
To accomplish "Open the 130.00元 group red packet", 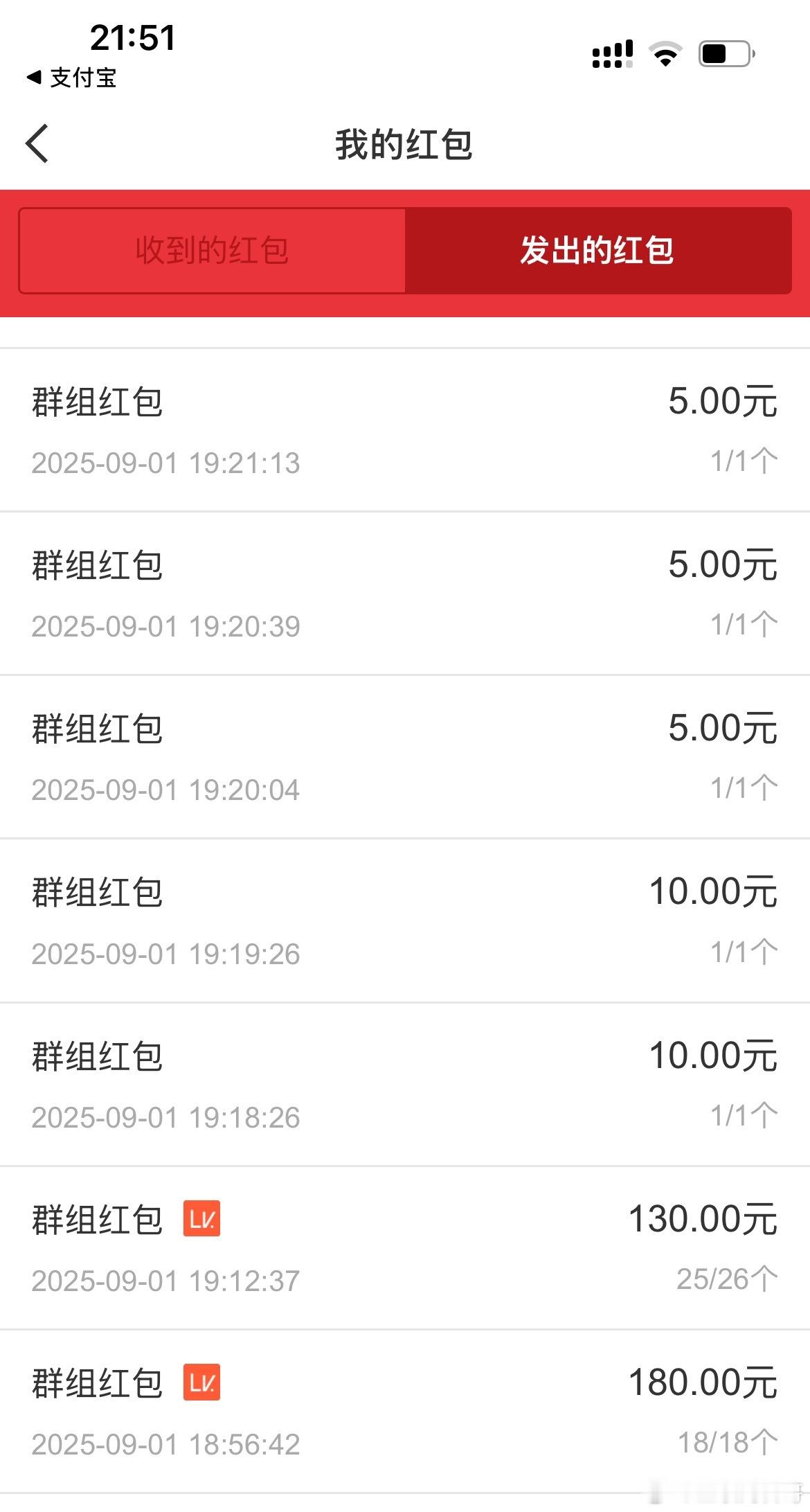I will (x=405, y=1248).
